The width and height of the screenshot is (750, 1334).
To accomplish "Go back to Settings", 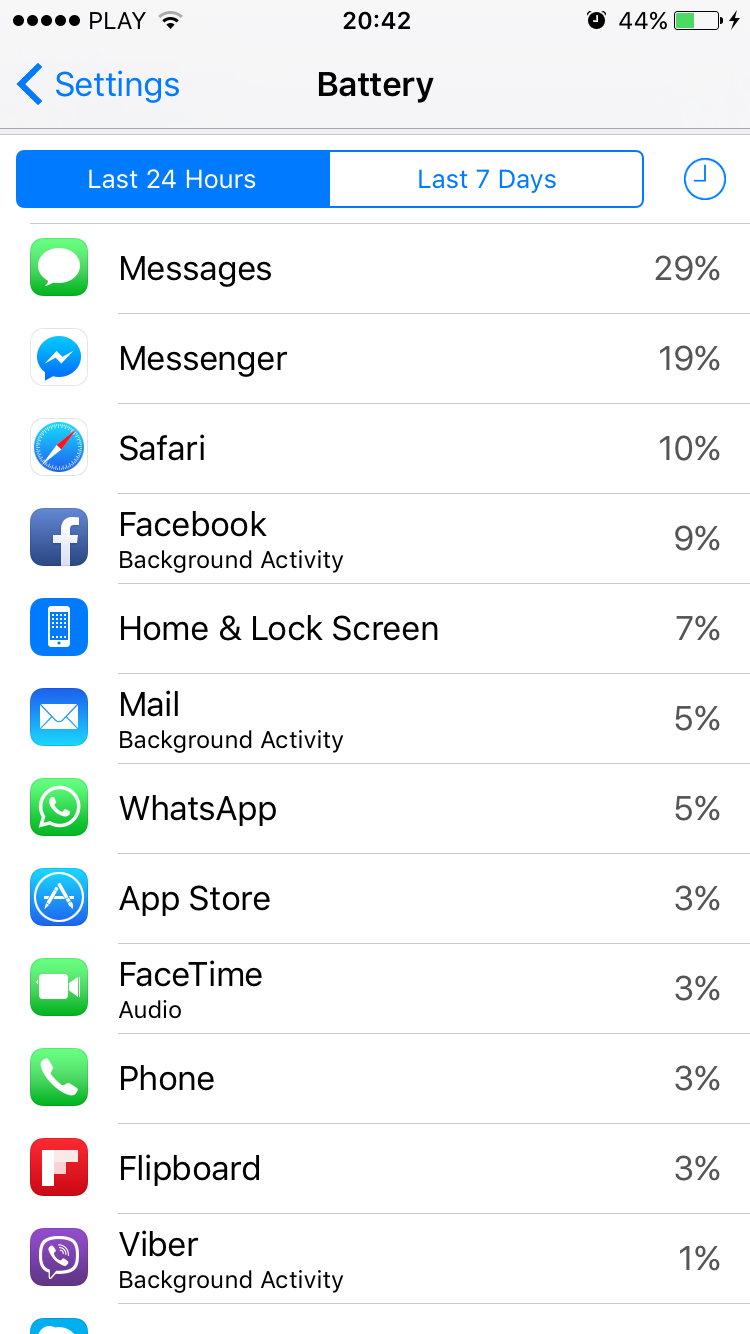I will [x=98, y=85].
